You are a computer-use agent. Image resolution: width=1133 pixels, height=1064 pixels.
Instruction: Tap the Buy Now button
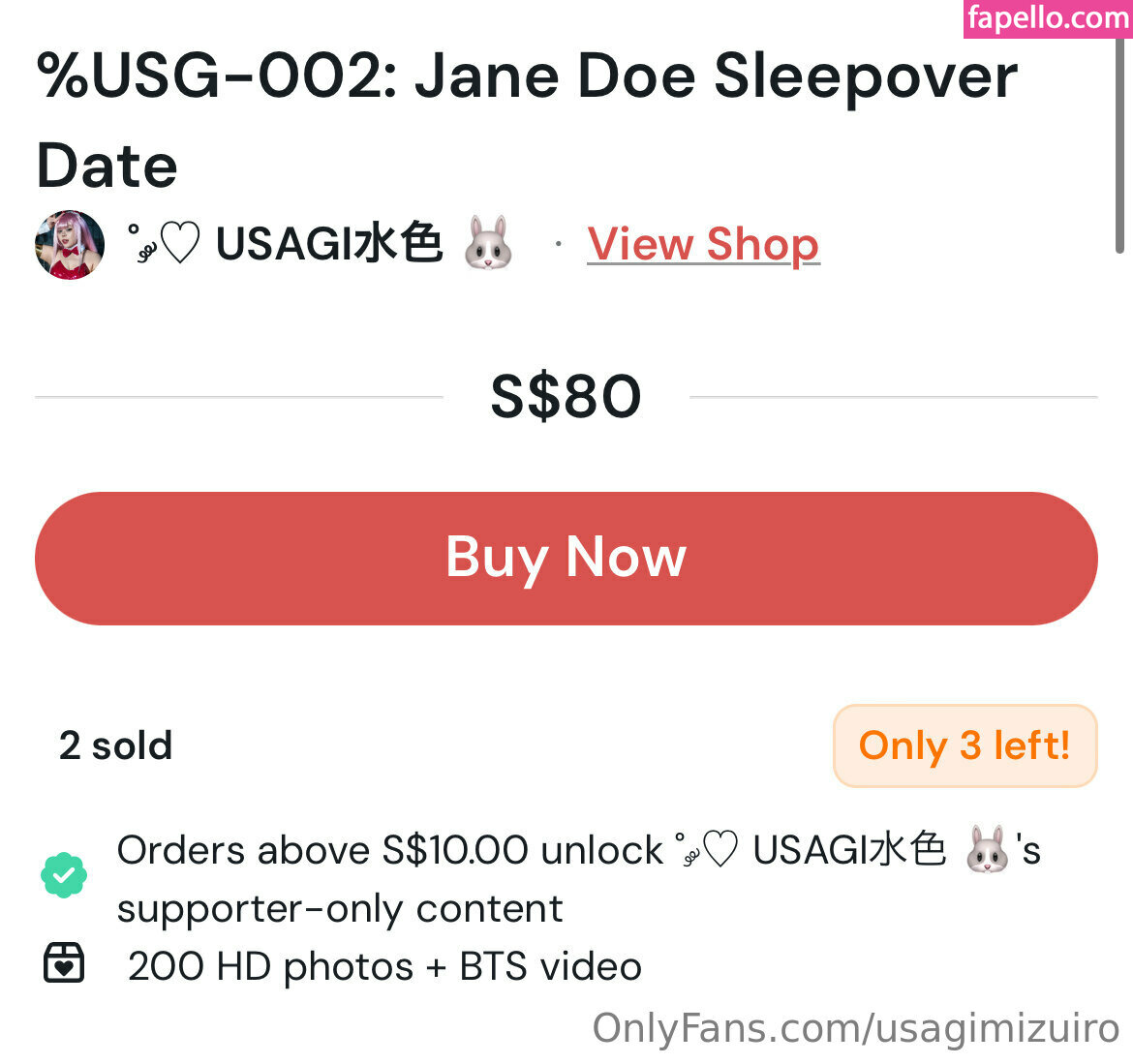tap(566, 558)
